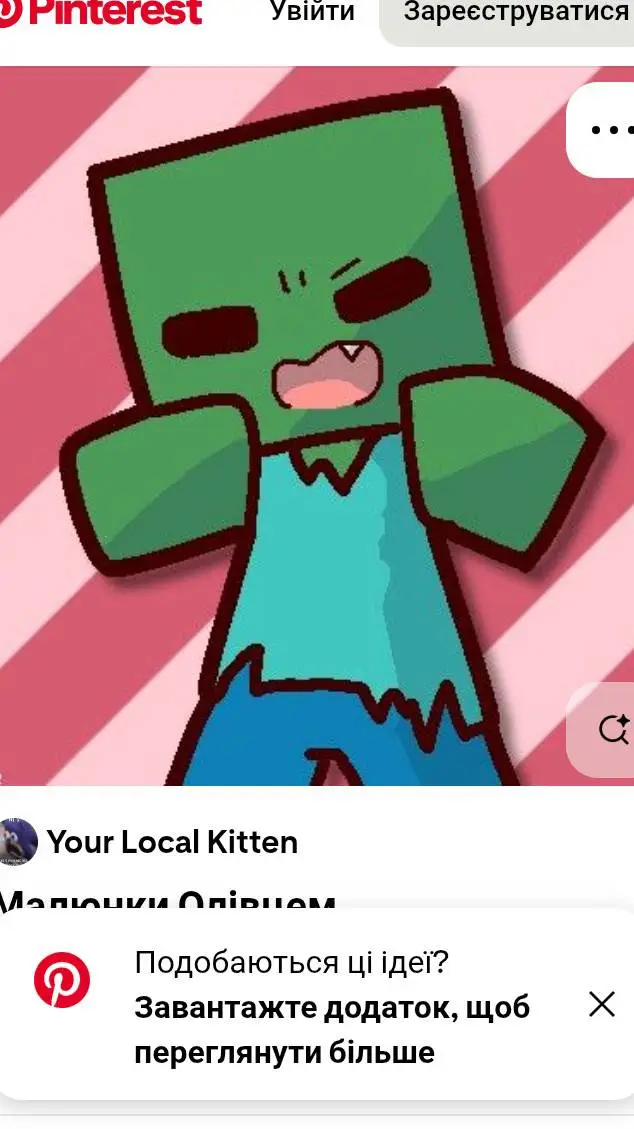Dismiss the app download banner

coord(602,1005)
